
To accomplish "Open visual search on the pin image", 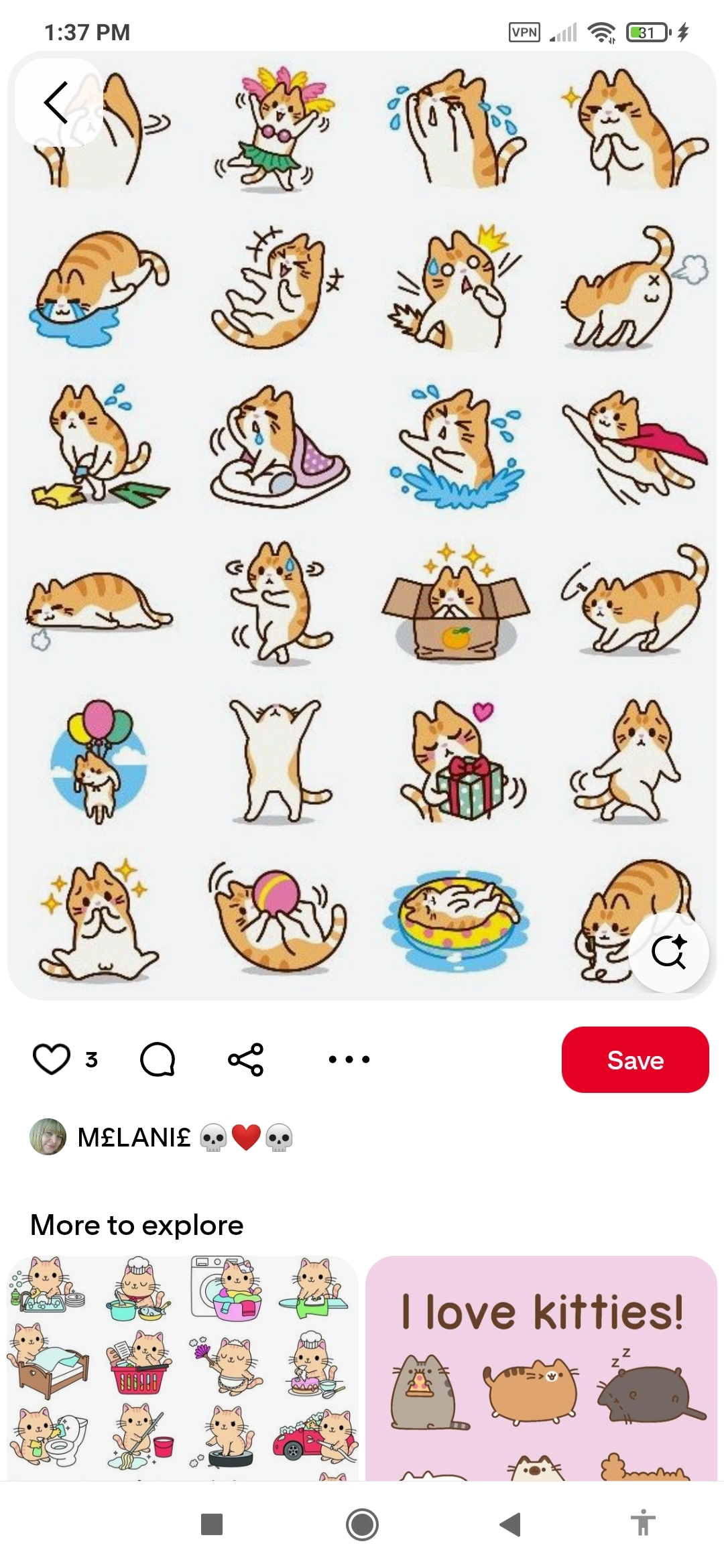I will pos(669,952).
